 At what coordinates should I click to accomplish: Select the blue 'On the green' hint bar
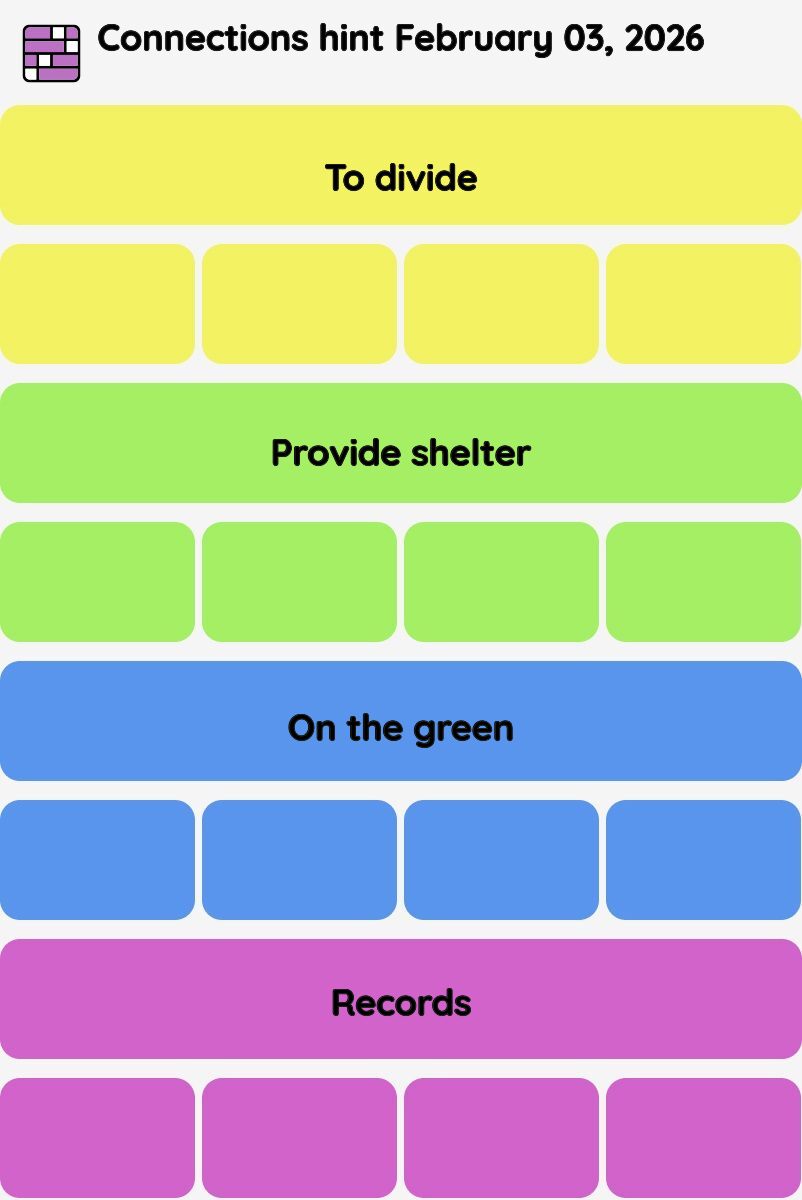click(401, 721)
